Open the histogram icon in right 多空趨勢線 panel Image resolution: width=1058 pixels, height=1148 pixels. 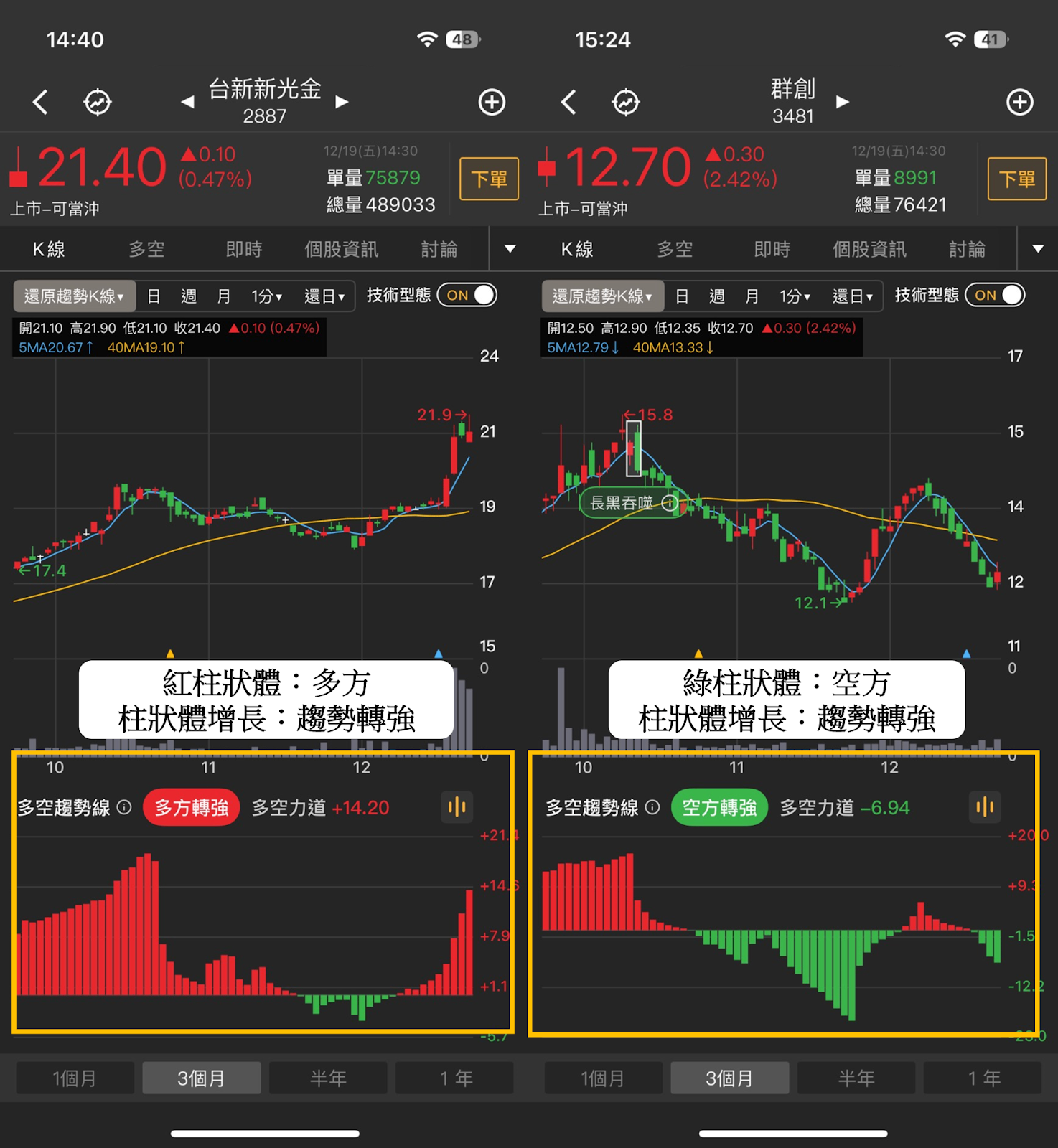pos(985,807)
